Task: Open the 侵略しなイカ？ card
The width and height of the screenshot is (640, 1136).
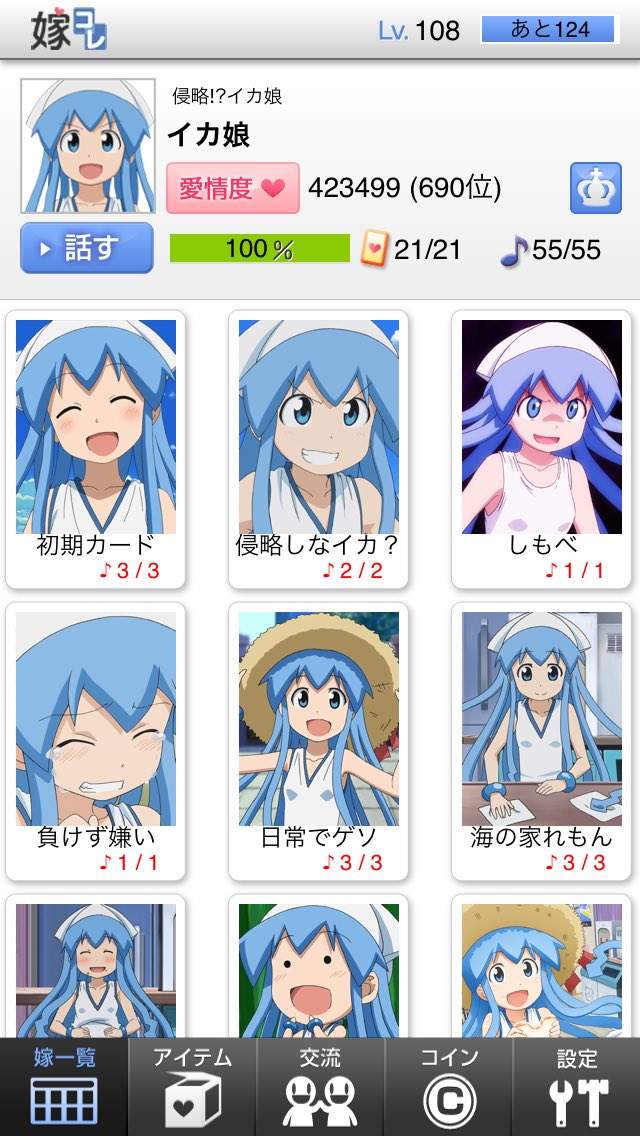Action: (x=318, y=448)
